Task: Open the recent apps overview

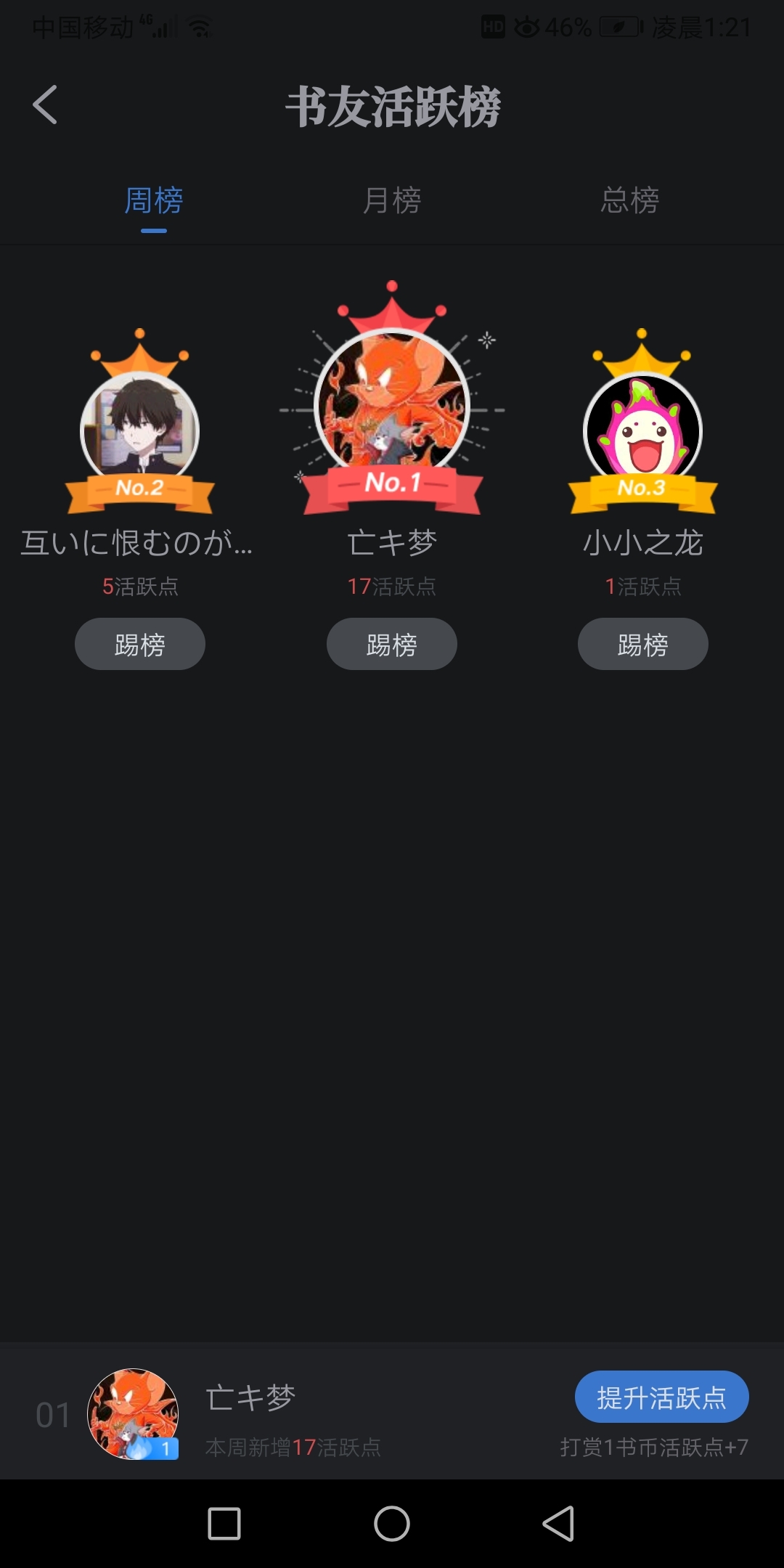Action: coord(224,1523)
